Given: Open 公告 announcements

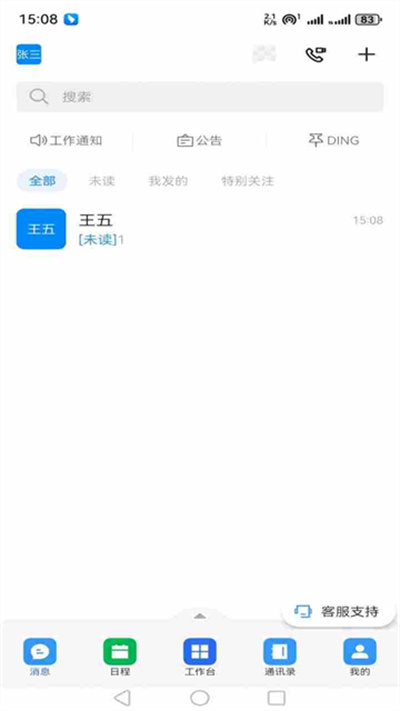Looking at the screenshot, I should pos(200,141).
